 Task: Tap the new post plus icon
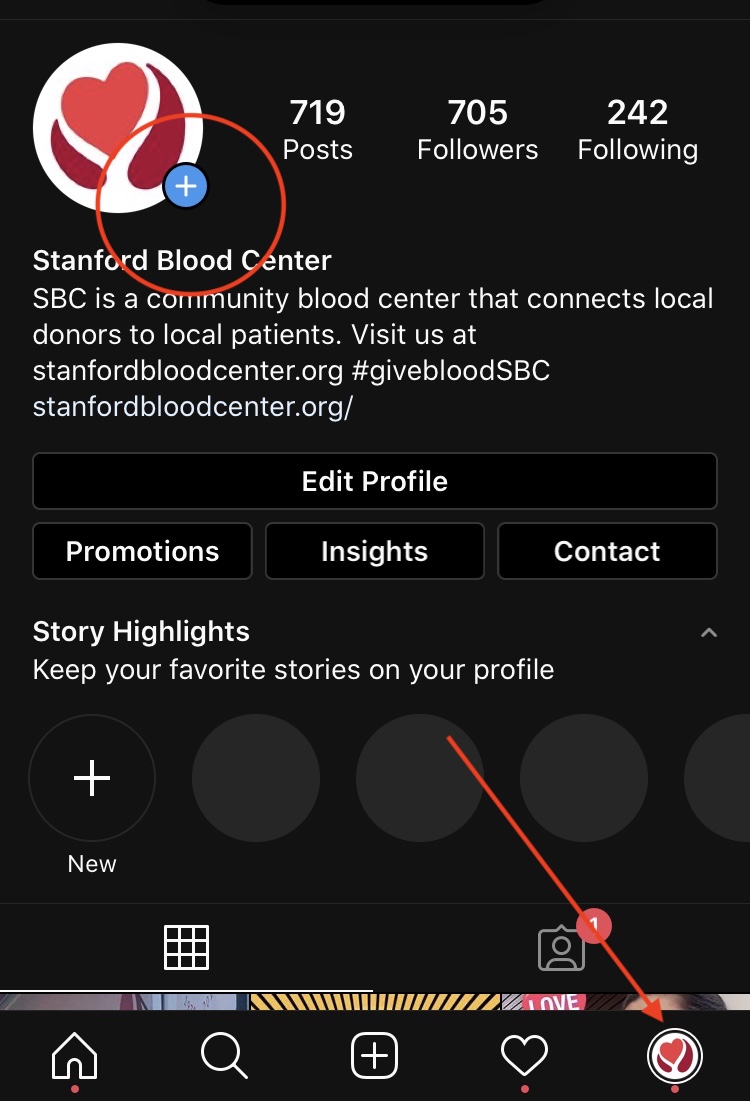coord(374,1055)
